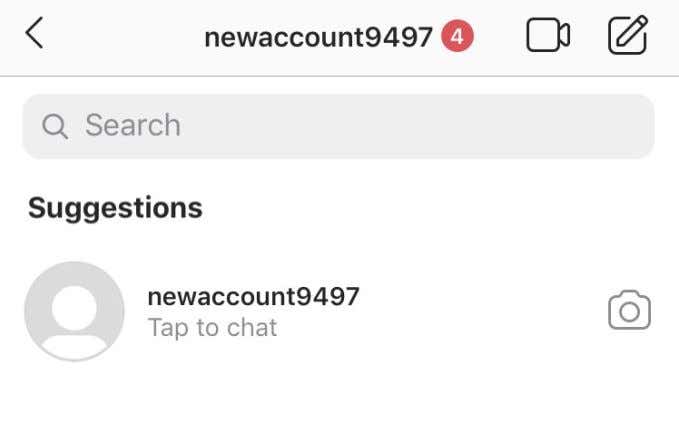Open the suggested chat with newaccount9497
Image resolution: width=679 pixels, height=432 pixels.
252,311
